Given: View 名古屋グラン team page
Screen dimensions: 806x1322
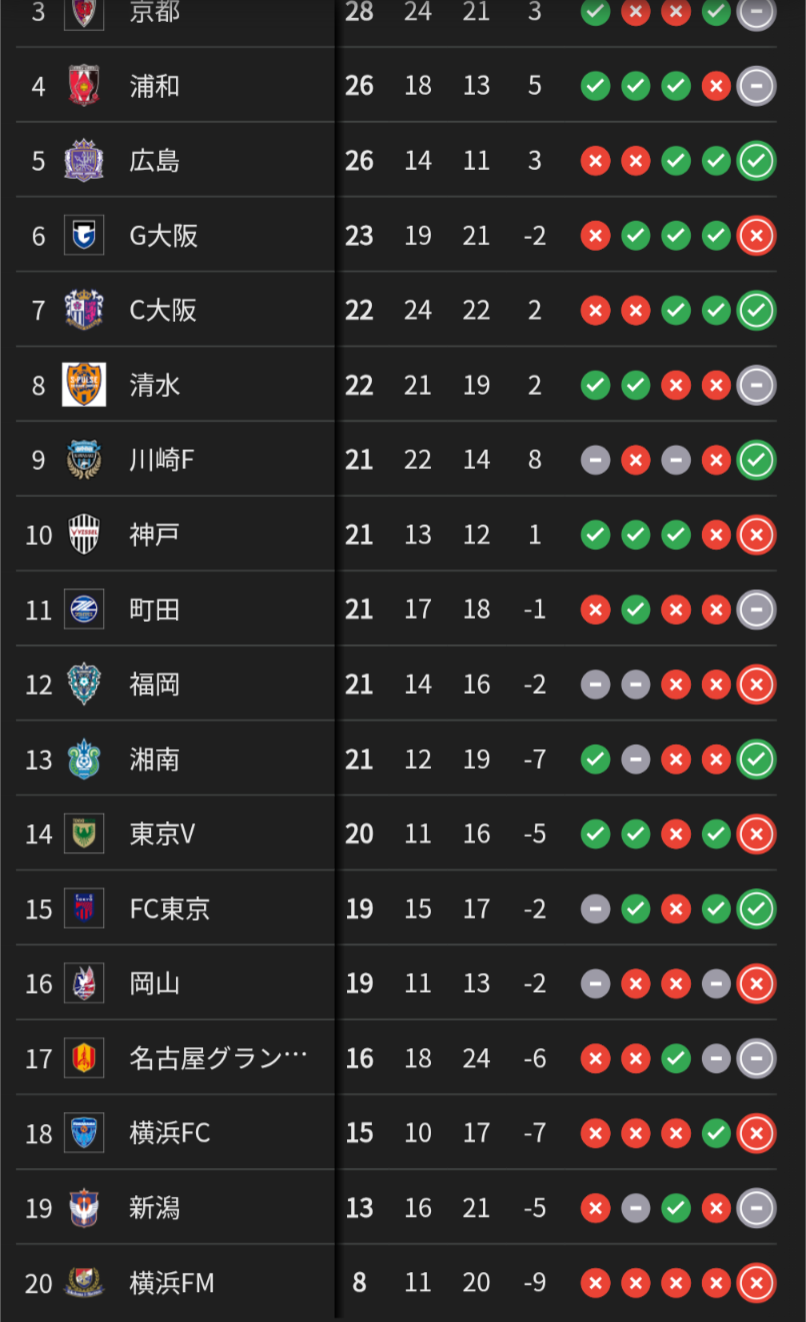Looking at the screenshot, I should 403,1058.
